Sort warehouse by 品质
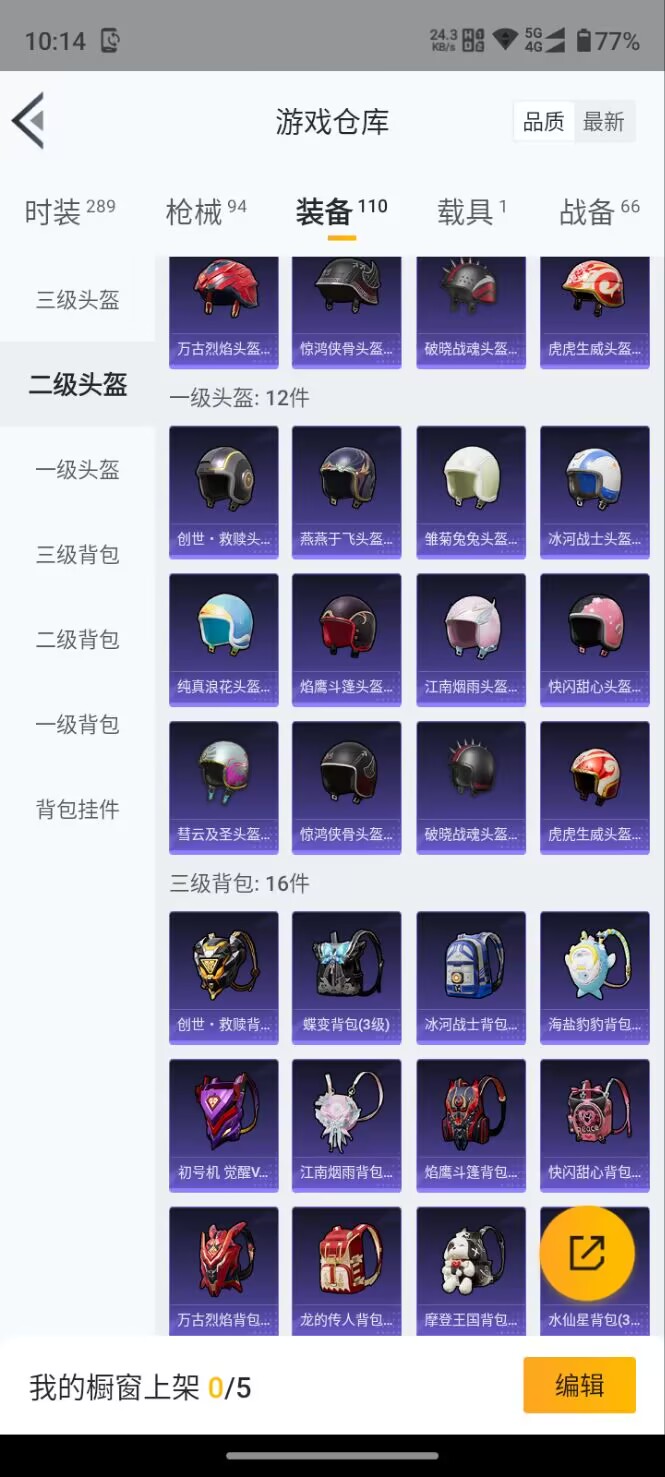The height and width of the screenshot is (1477, 665). [x=544, y=122]
